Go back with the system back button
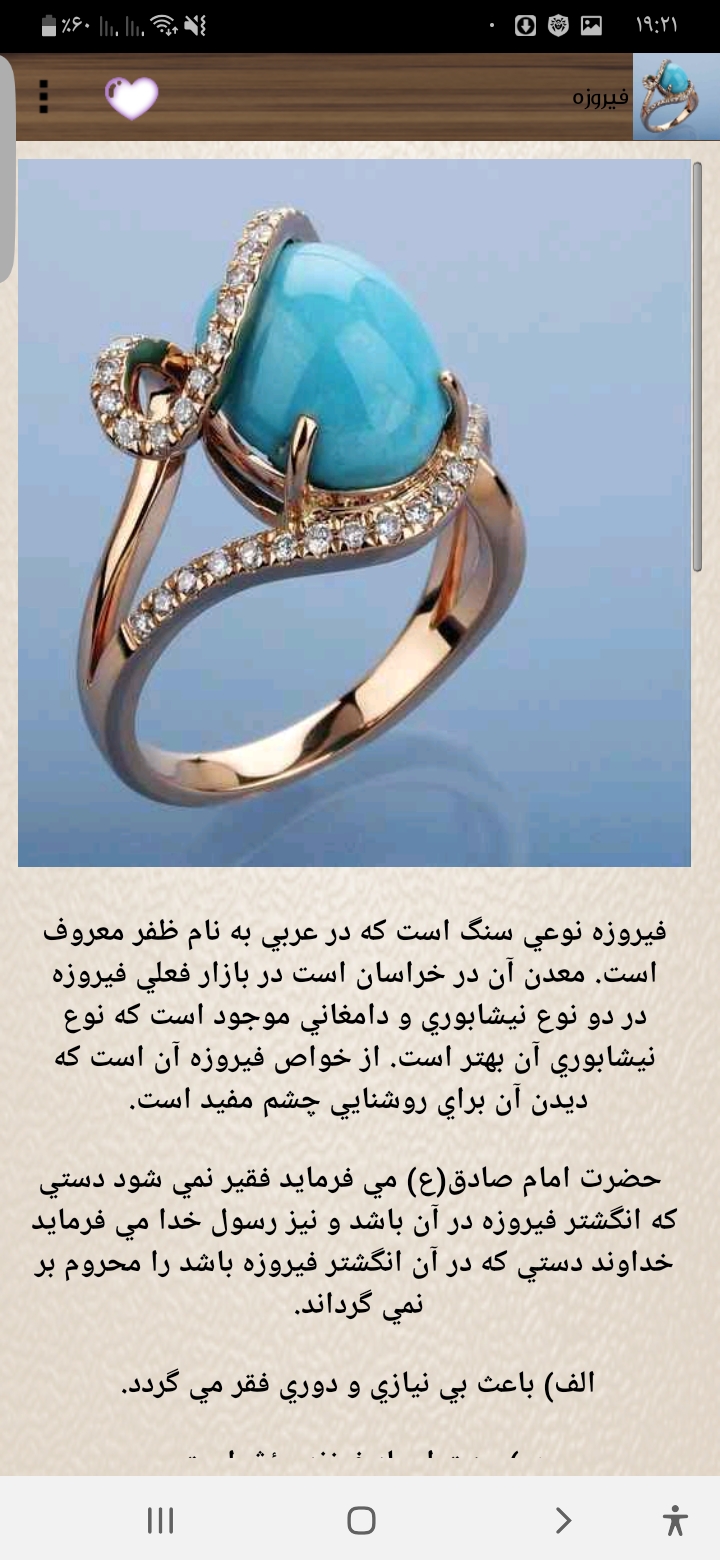 pos(563,1521)
